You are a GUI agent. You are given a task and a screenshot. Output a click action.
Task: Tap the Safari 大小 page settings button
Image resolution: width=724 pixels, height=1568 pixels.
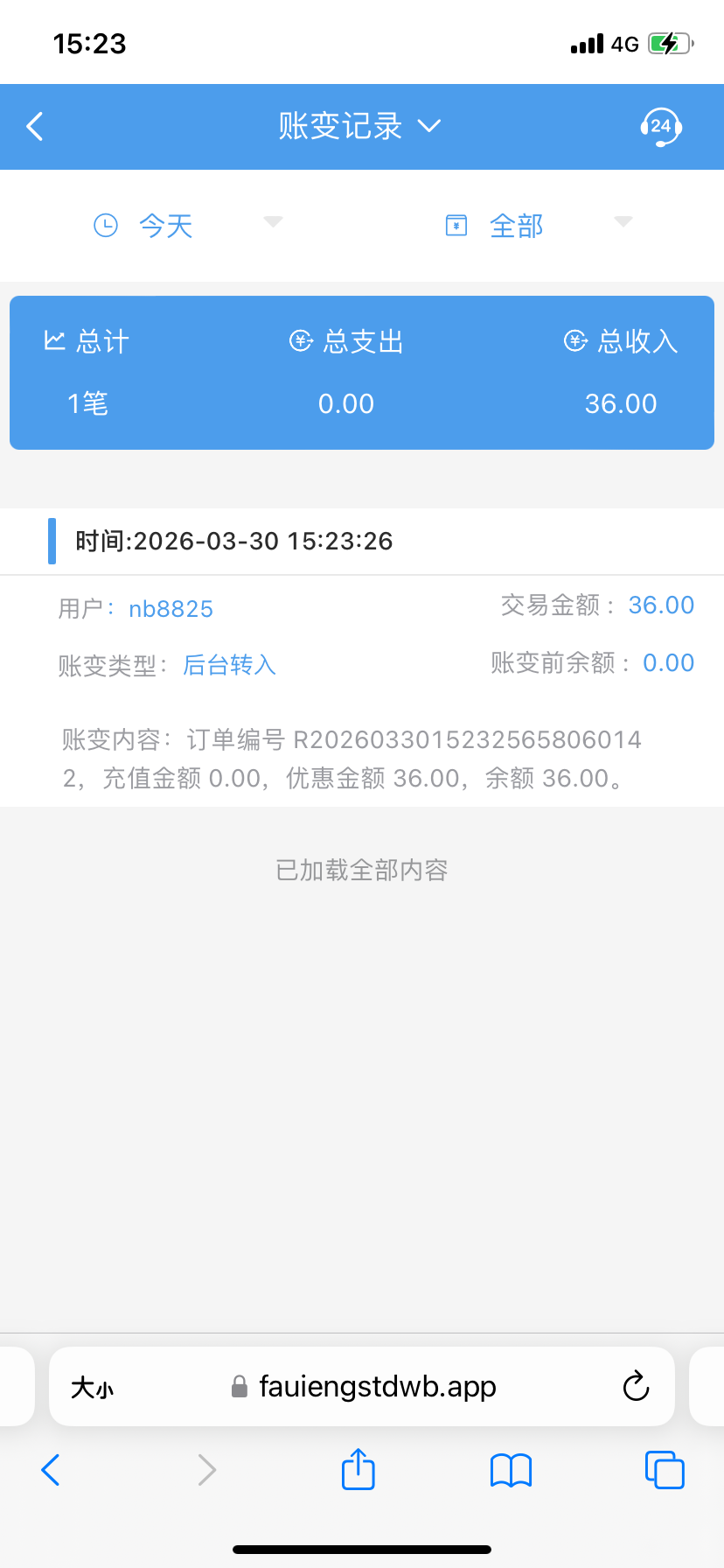(93, 1387)
